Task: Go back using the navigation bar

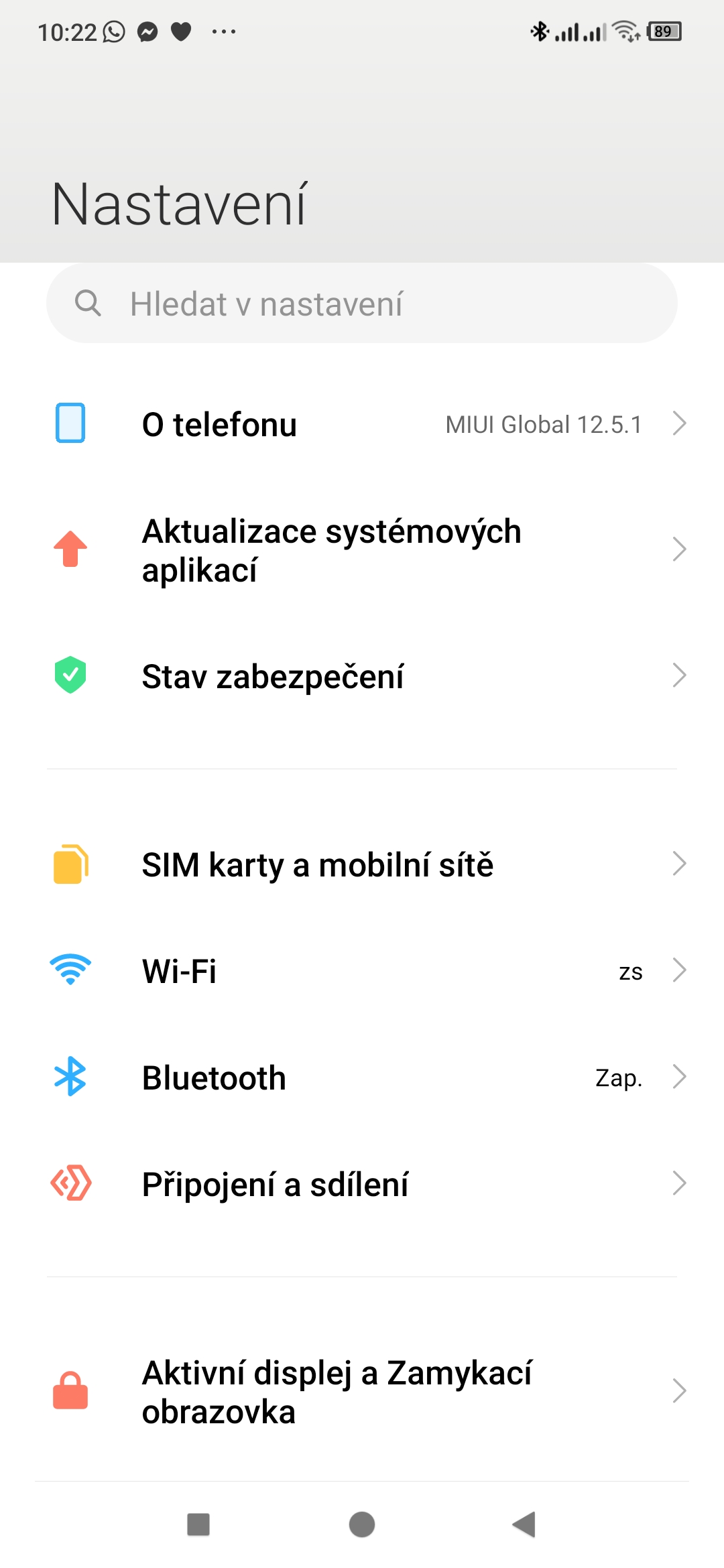Action: pyautogui.click(x=524, y=1524)
